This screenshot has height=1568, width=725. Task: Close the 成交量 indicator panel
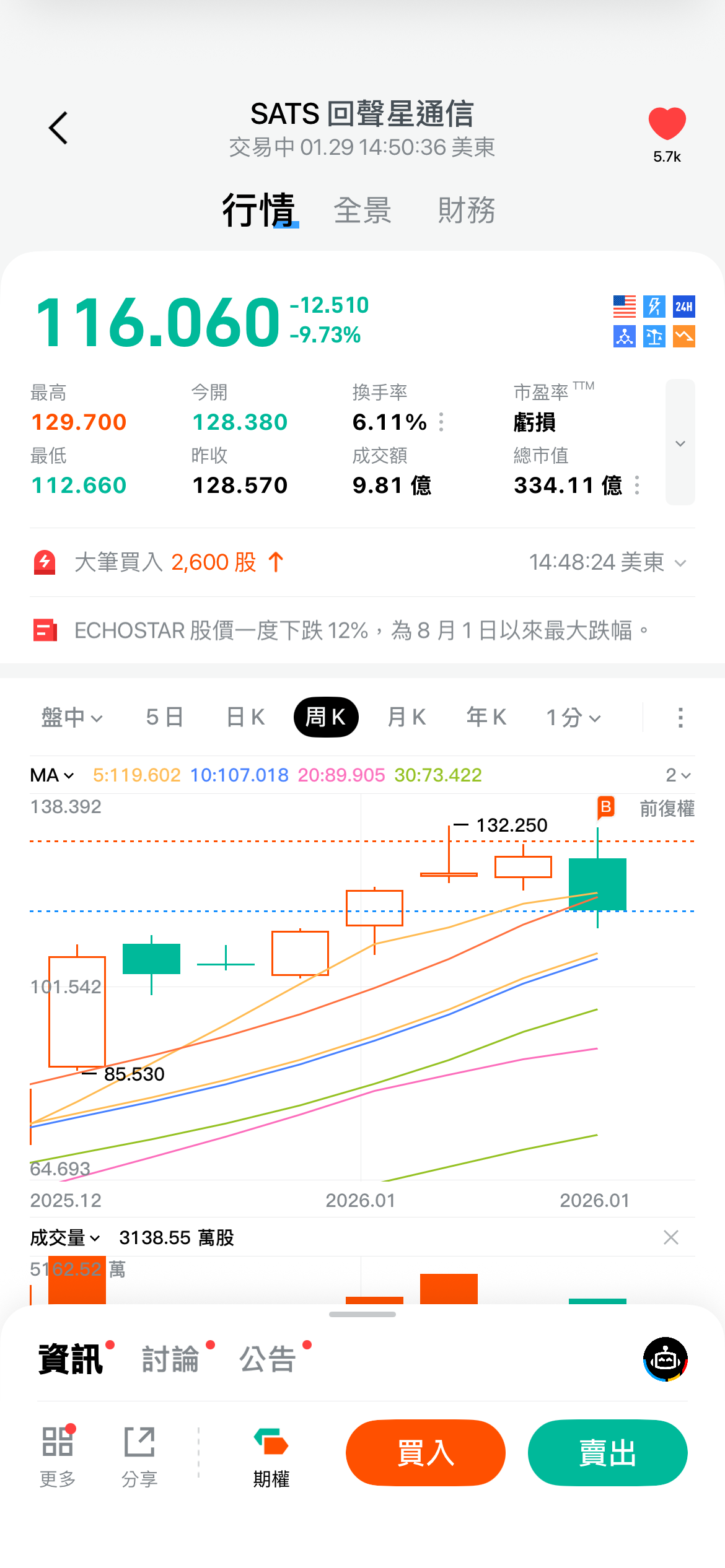tap(670, 1237)
